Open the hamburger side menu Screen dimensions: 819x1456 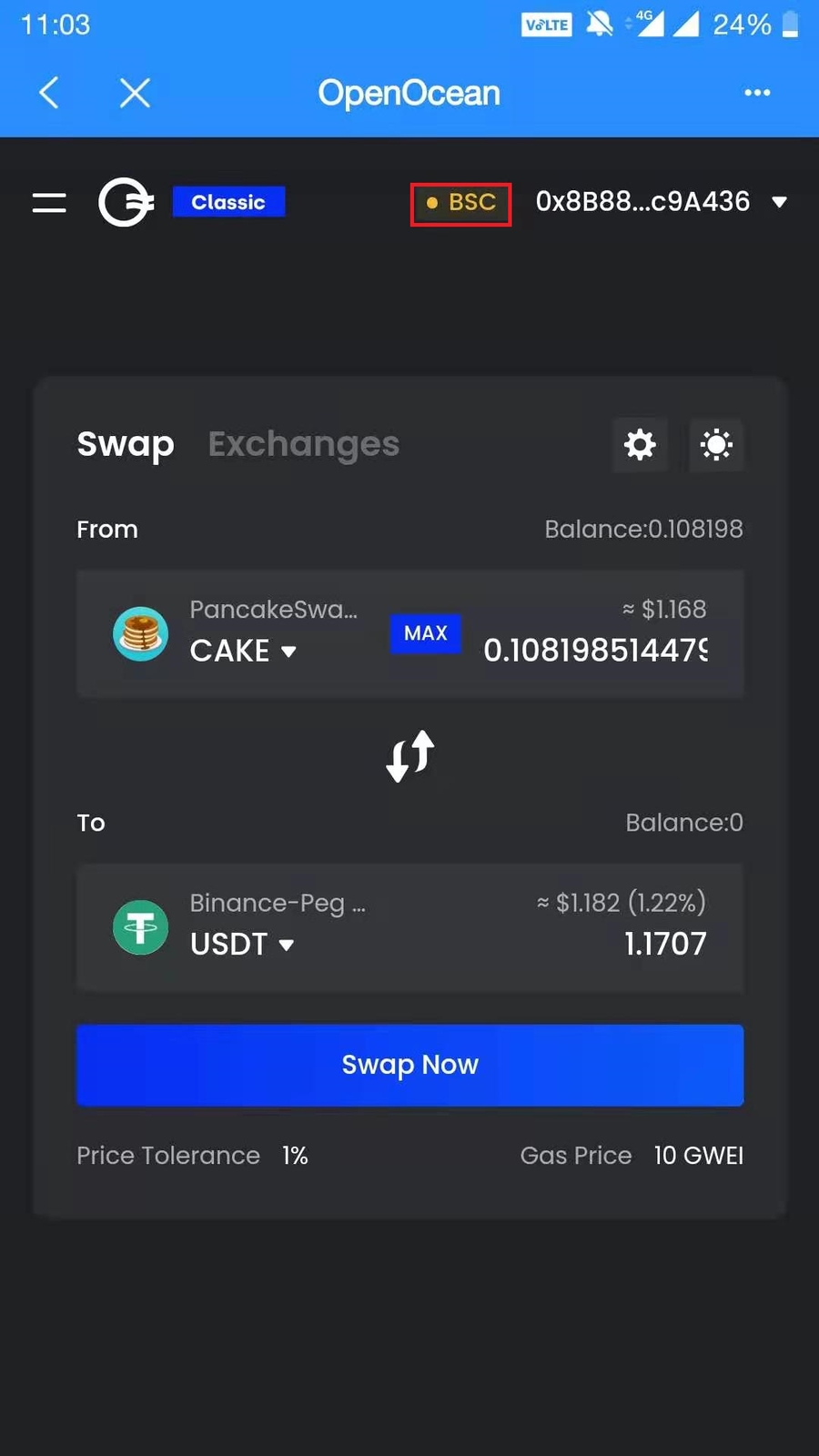[x=49, y=202]
